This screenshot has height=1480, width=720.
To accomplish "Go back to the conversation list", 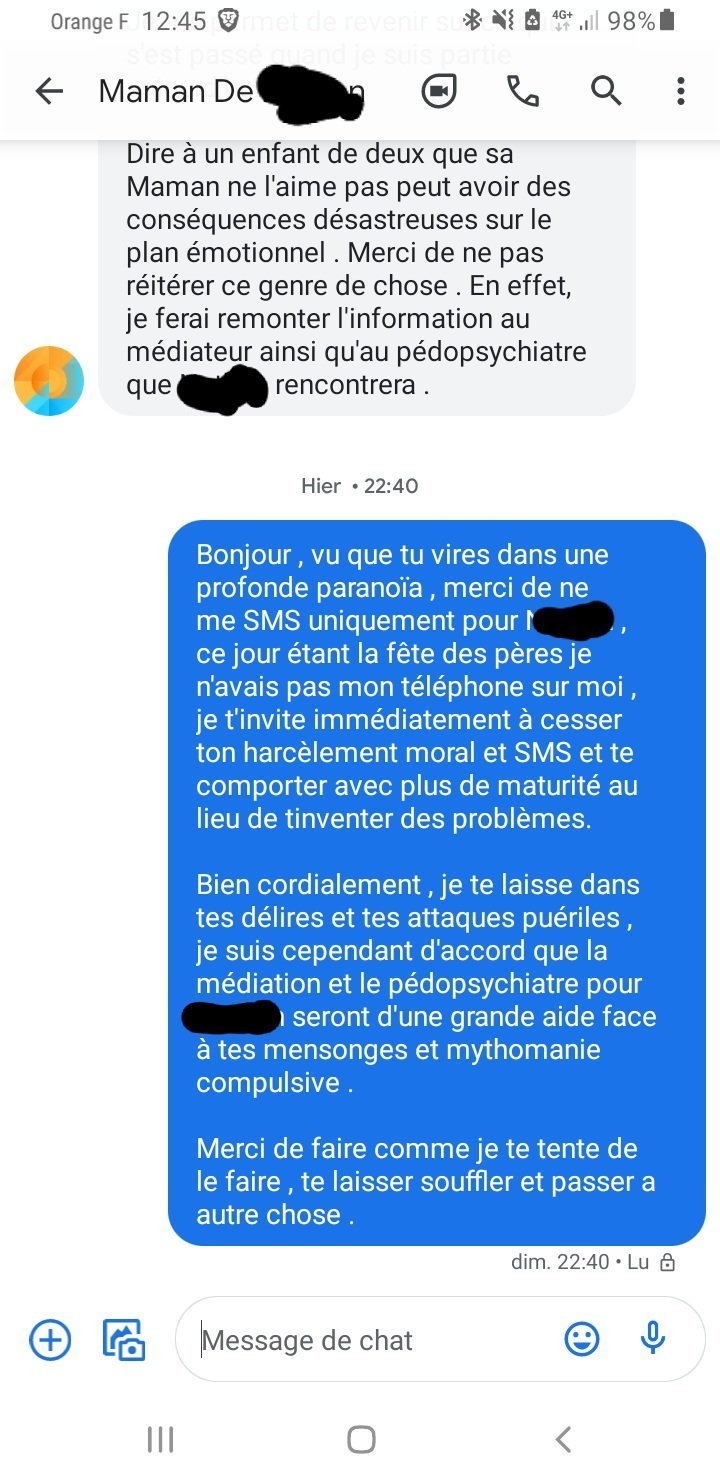I will point(49,92).
